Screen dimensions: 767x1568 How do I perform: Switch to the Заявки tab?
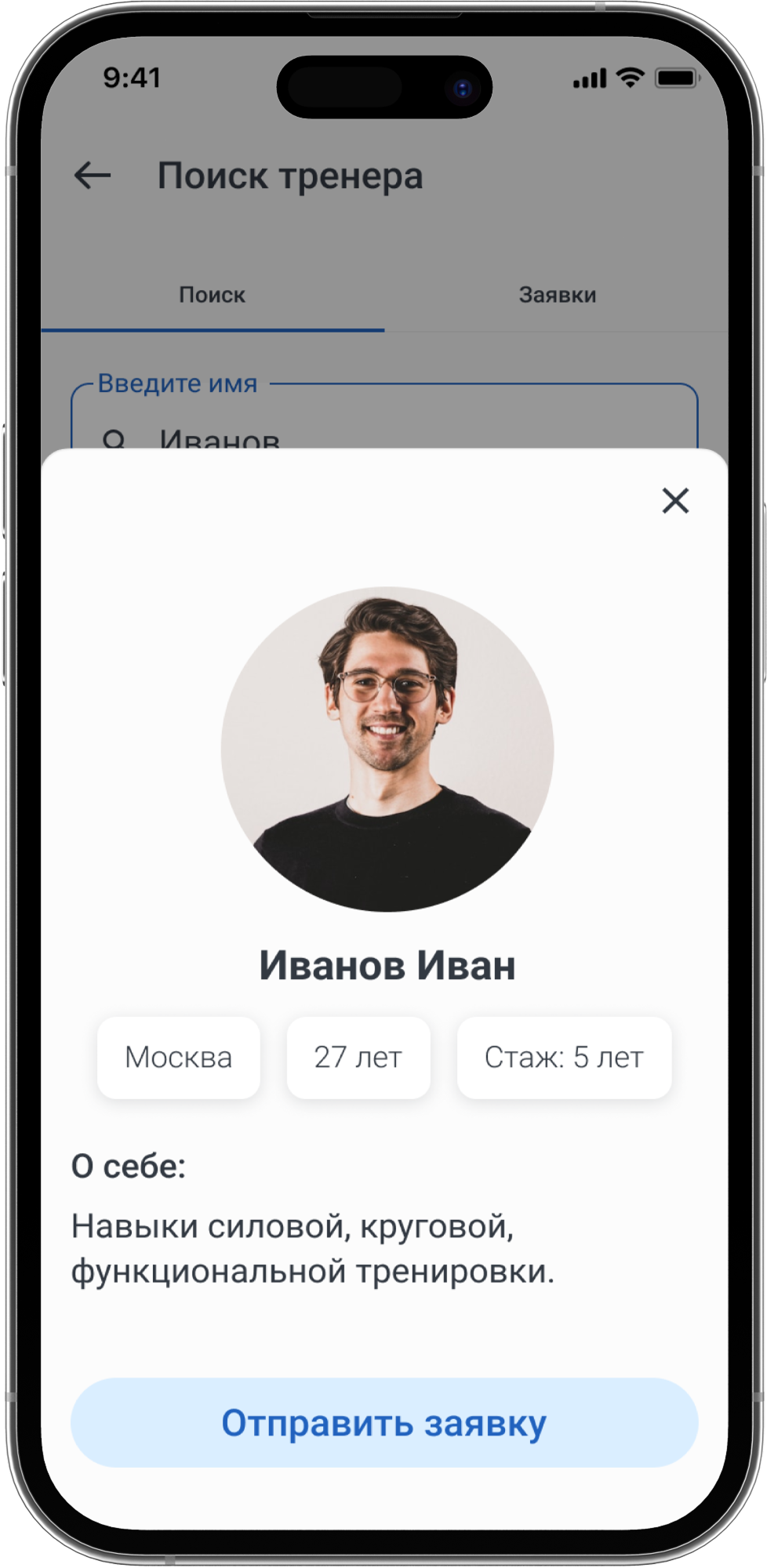pyautogui.click(x=557, y=296)
